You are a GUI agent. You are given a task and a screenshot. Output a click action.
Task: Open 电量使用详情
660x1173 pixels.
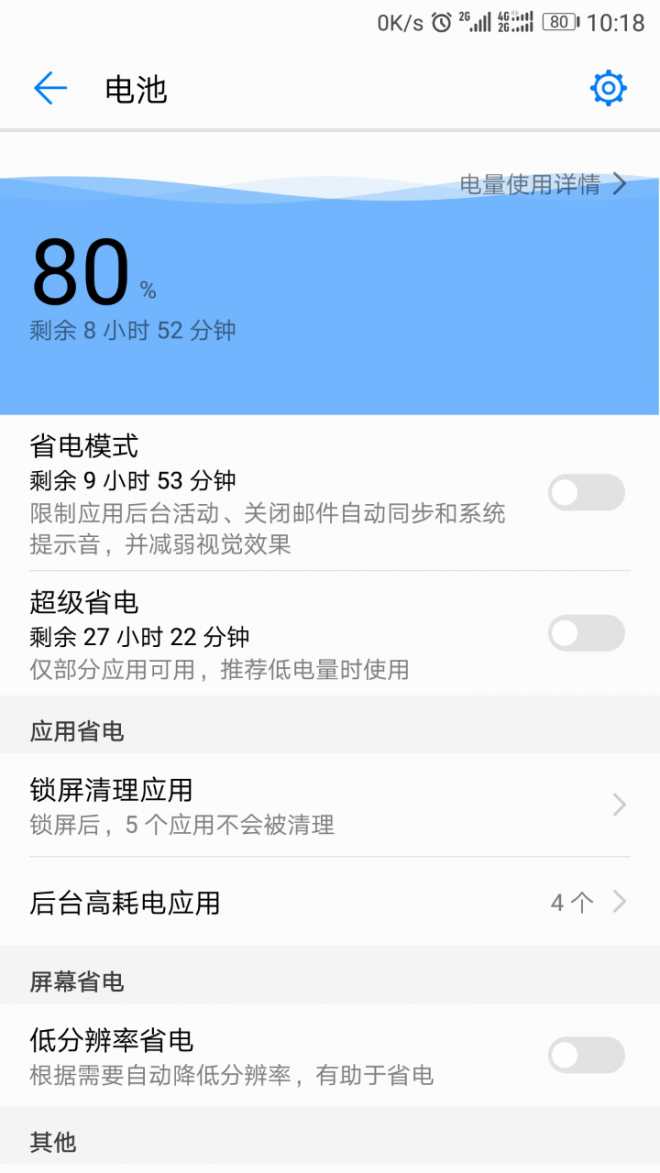(543, 184)
